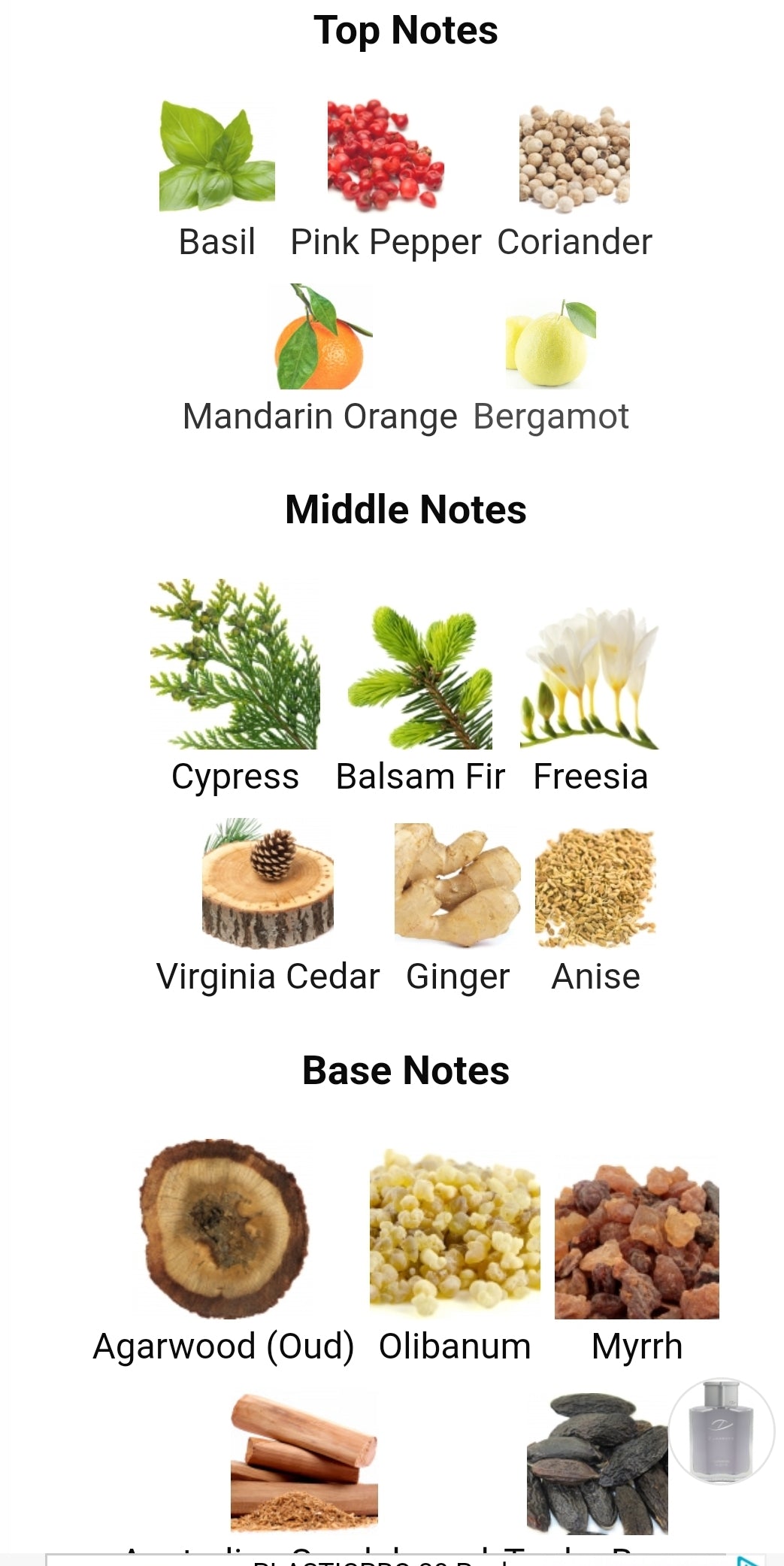The height and width of the screenshot is (1566, 784).
Task: Open the Agarwood (Oud) note
Action: [224, 1228]
